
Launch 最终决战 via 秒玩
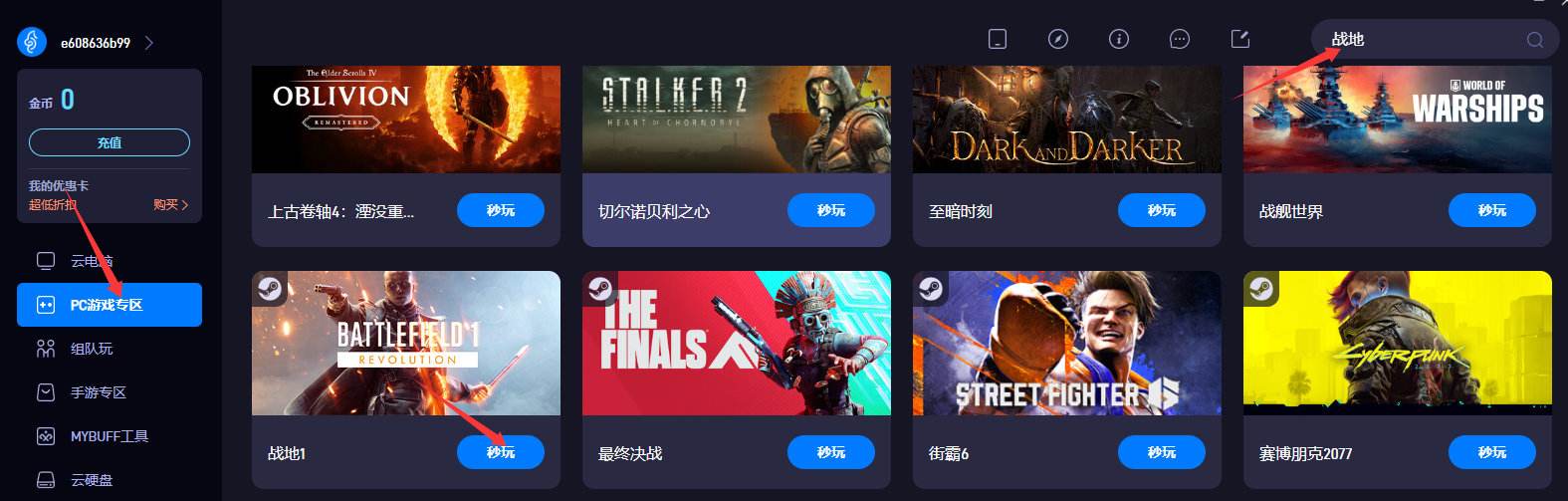click(x=830, y=452)
